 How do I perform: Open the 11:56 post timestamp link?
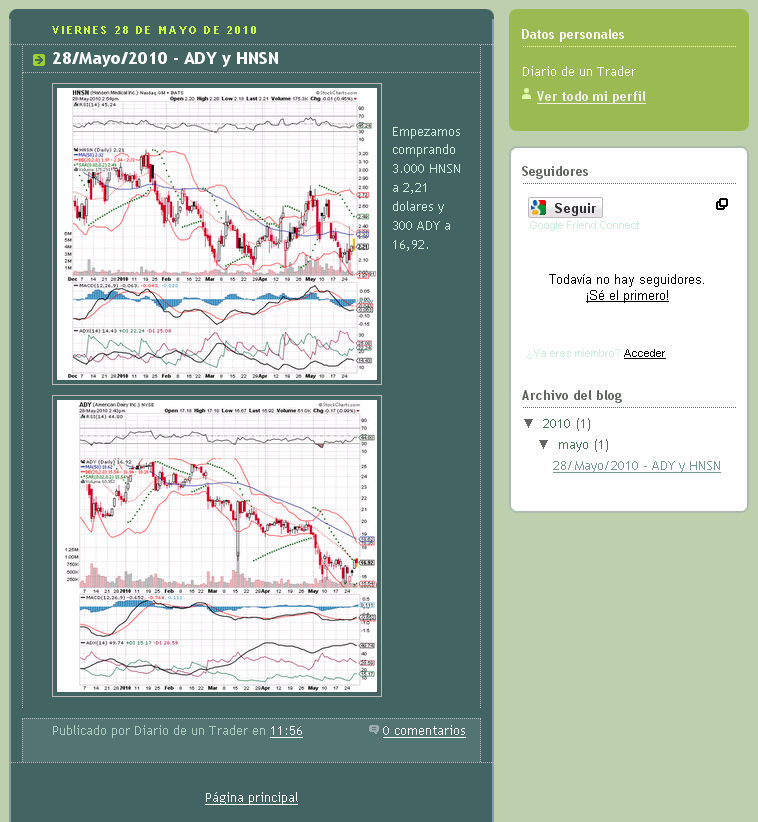(x=286, y=731)
